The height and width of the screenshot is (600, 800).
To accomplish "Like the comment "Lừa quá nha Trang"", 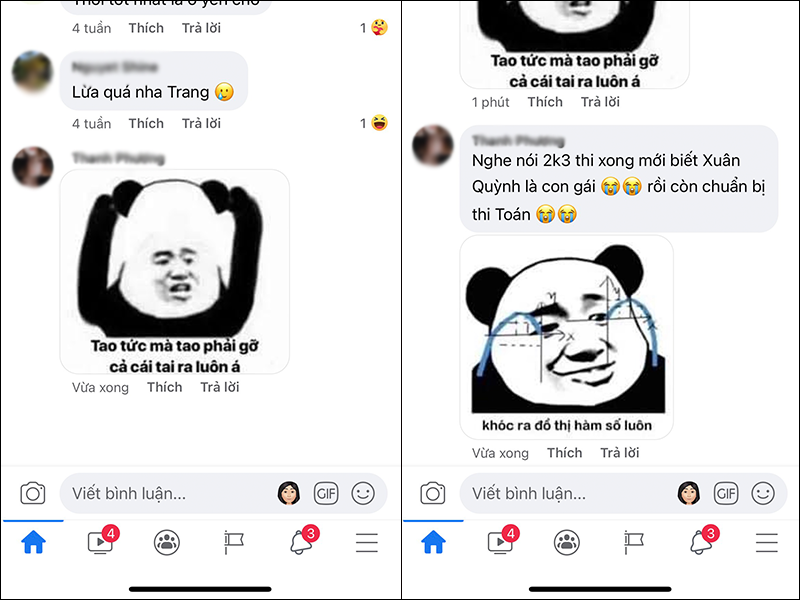I will click(x=146, y=123).
